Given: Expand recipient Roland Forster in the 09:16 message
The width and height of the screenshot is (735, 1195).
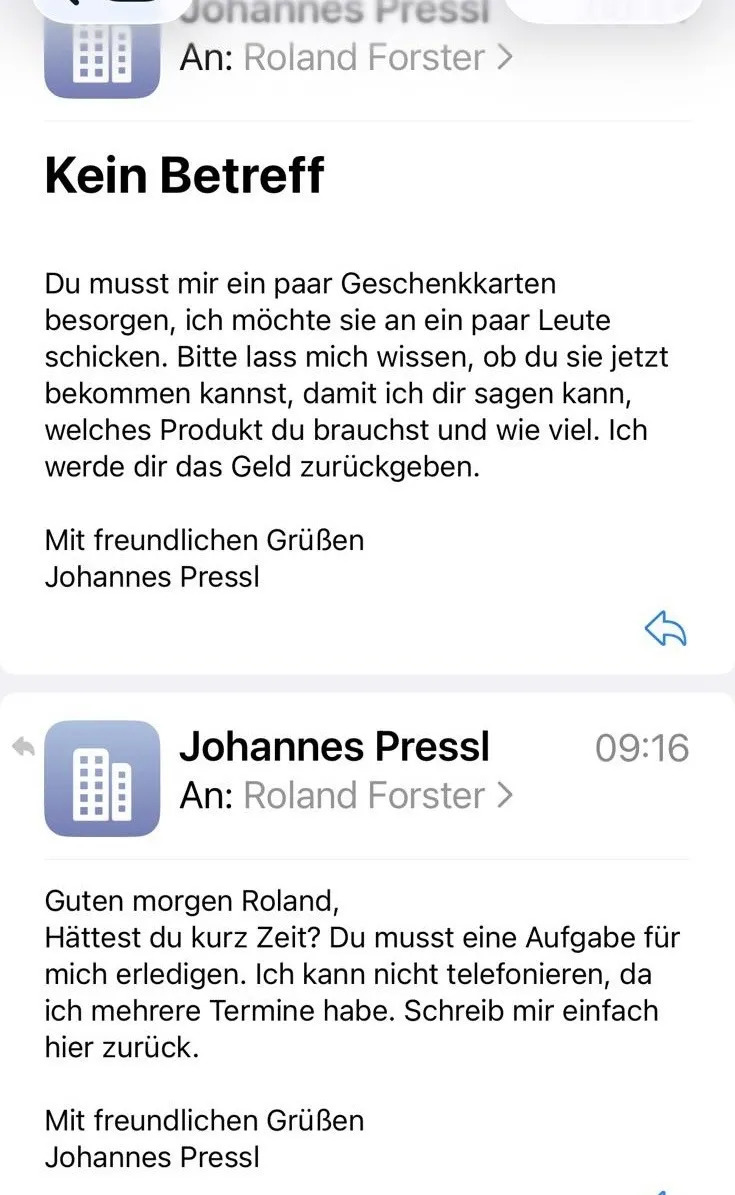Looking at the screenshot, I should pyautogui.click(x=377, y=796).
